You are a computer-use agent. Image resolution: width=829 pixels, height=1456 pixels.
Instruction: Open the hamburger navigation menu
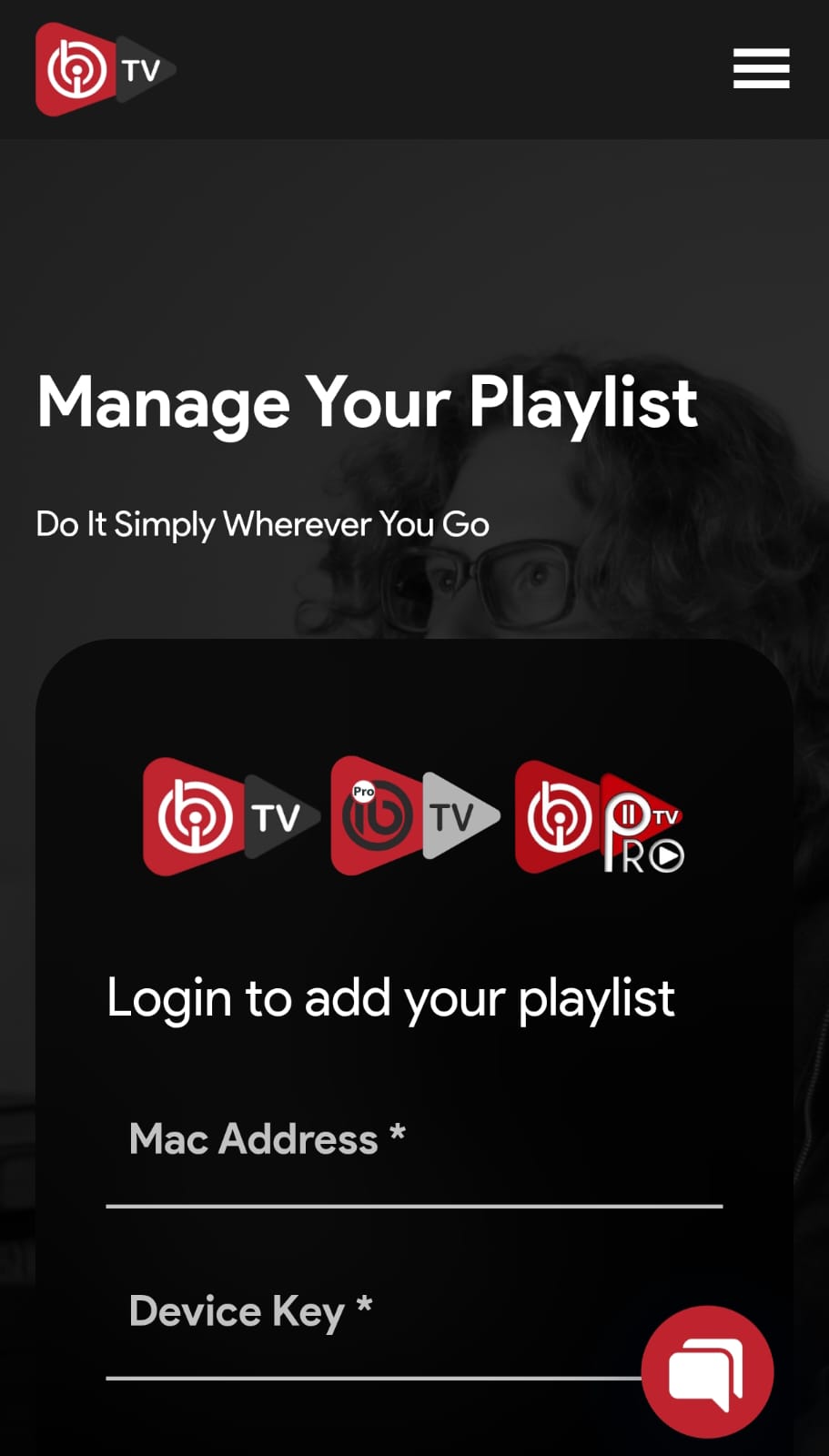click(x=761, y=69)
